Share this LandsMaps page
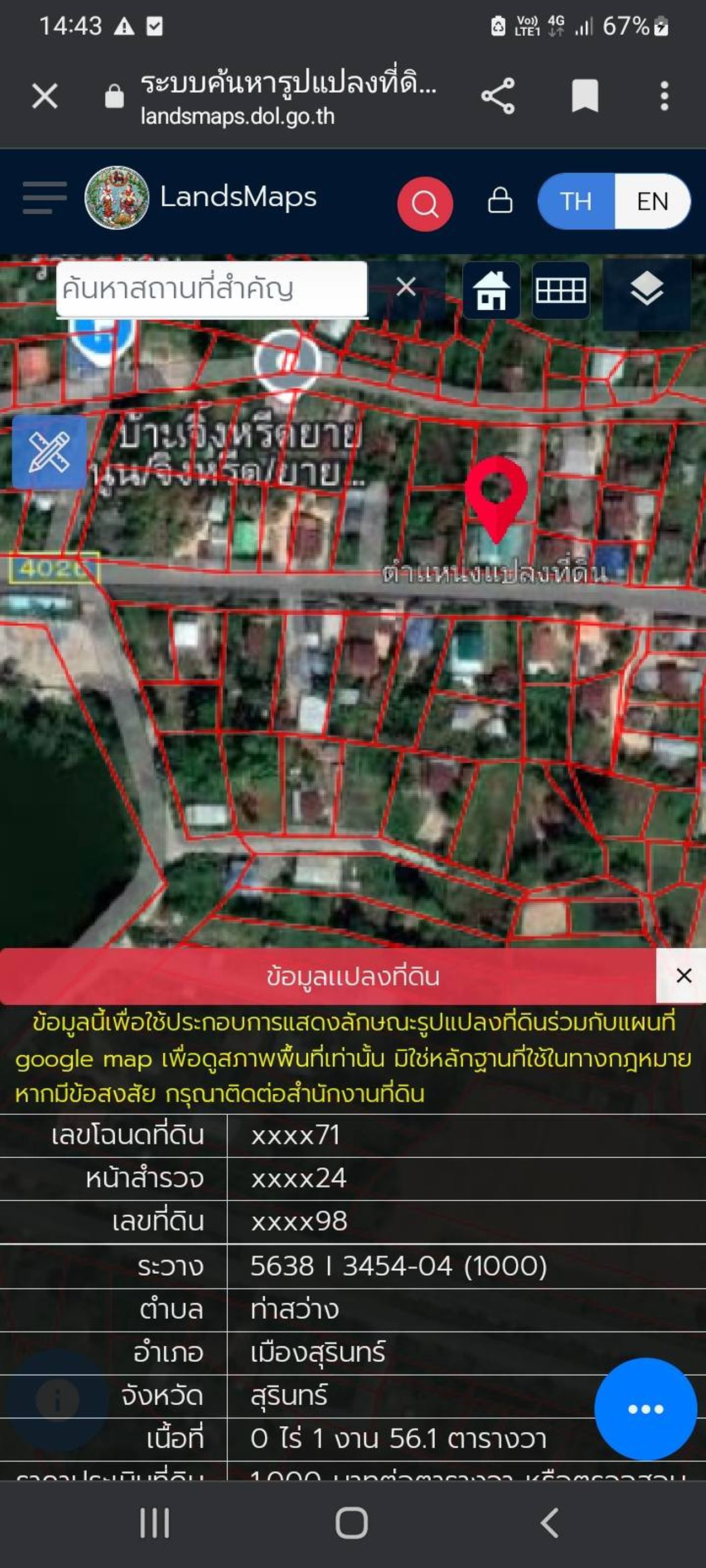Viewport: 706px width, 1568px height. pos(498,96)
